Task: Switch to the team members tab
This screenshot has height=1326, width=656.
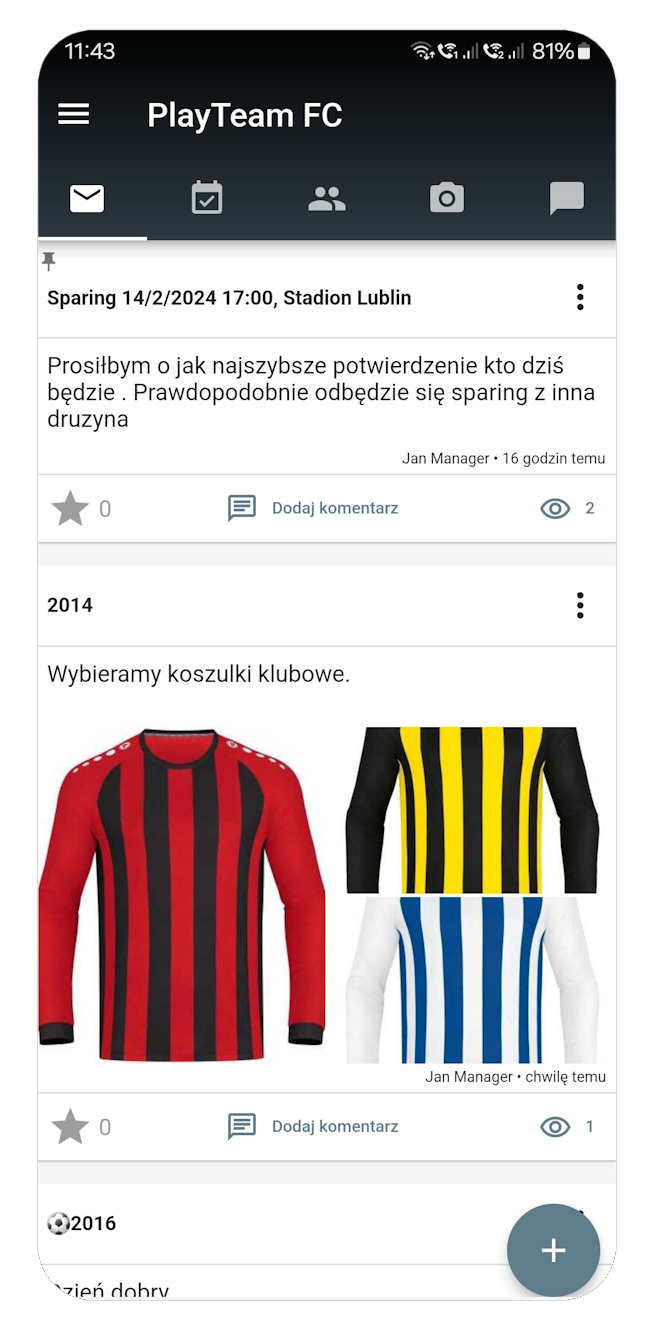Action: click(x=326, y=199)
